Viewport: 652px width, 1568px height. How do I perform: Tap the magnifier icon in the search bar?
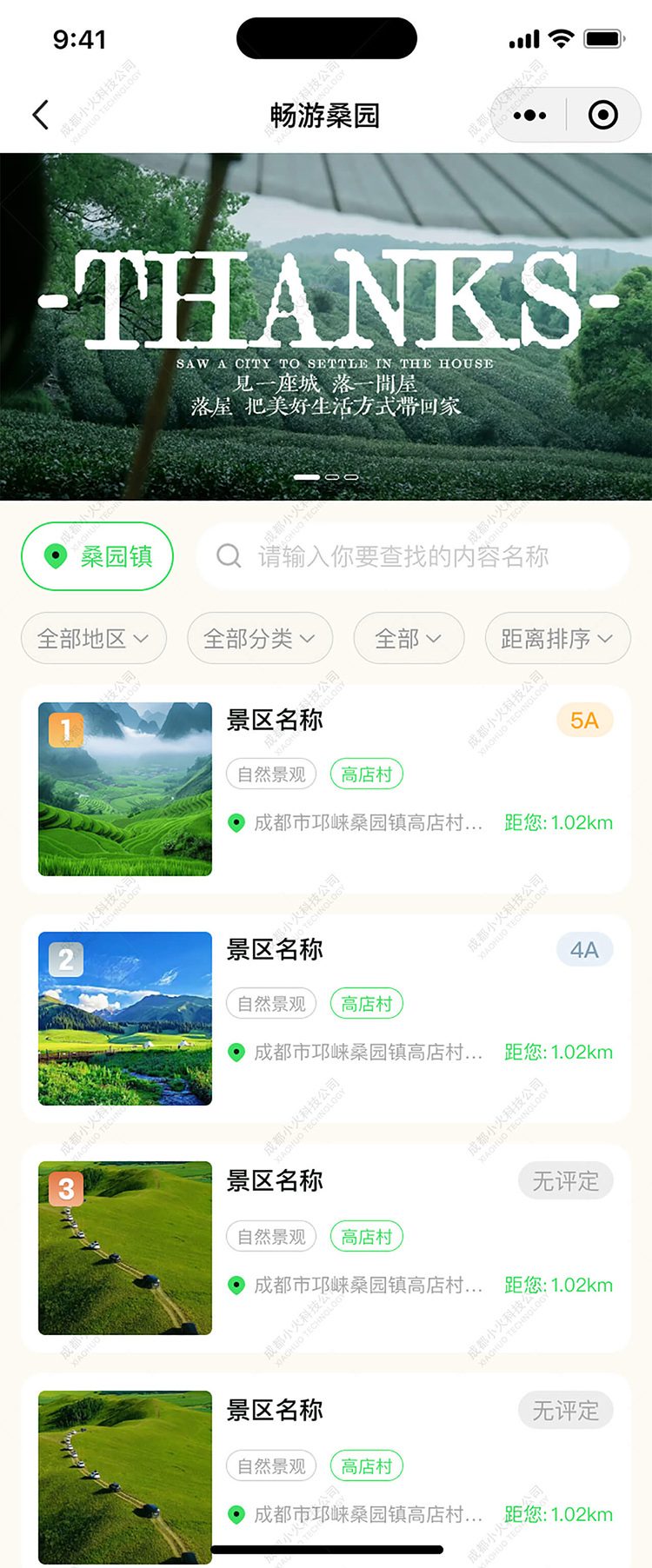[x=228, y=555]
